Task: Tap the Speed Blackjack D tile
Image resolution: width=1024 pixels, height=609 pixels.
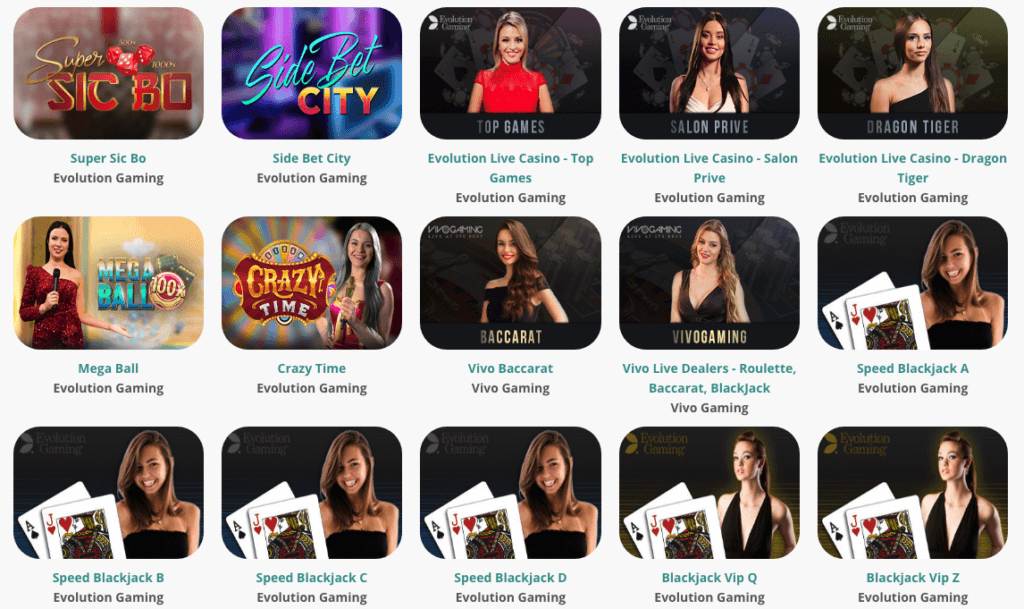Action: coord(510,493)
